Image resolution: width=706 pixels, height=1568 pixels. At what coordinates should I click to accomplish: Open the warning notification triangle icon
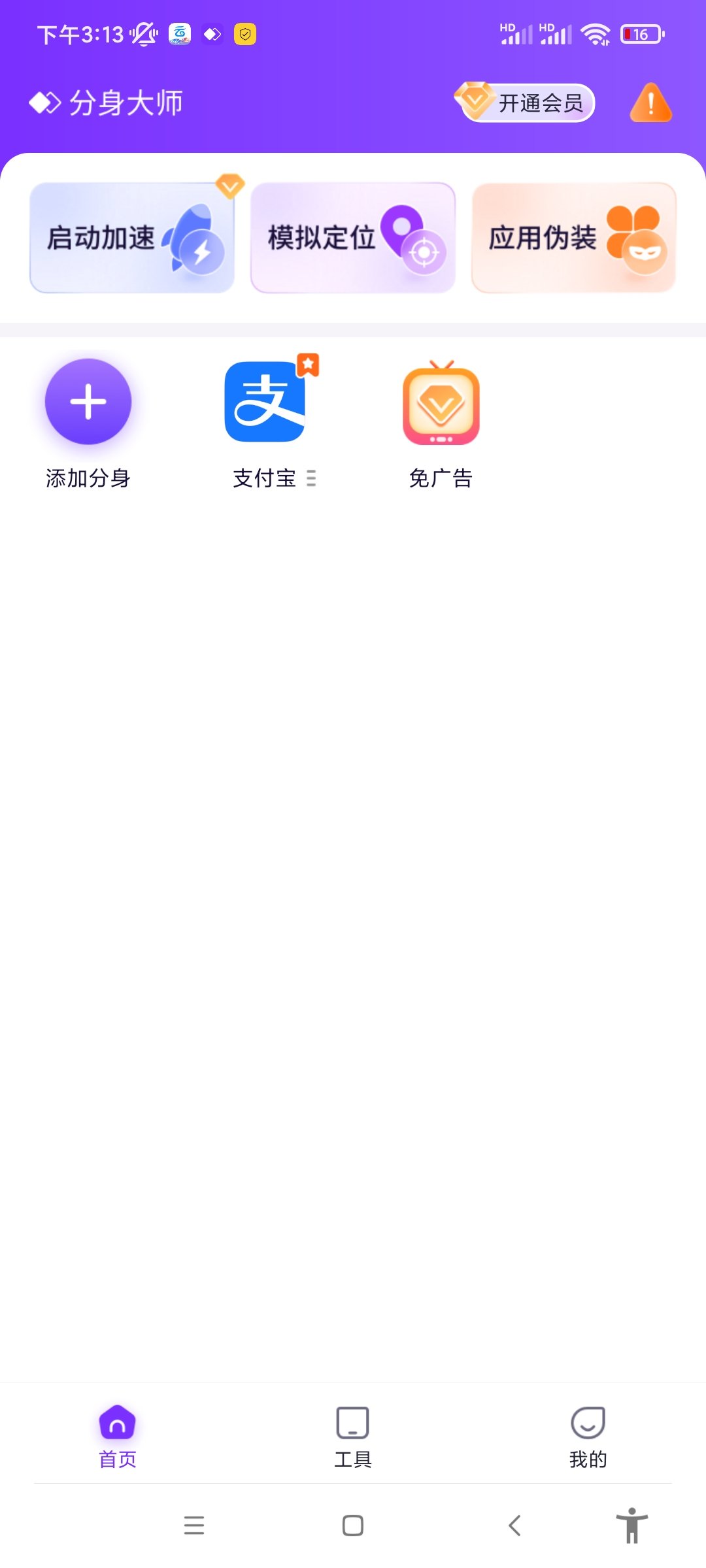[x=650, y=103]
